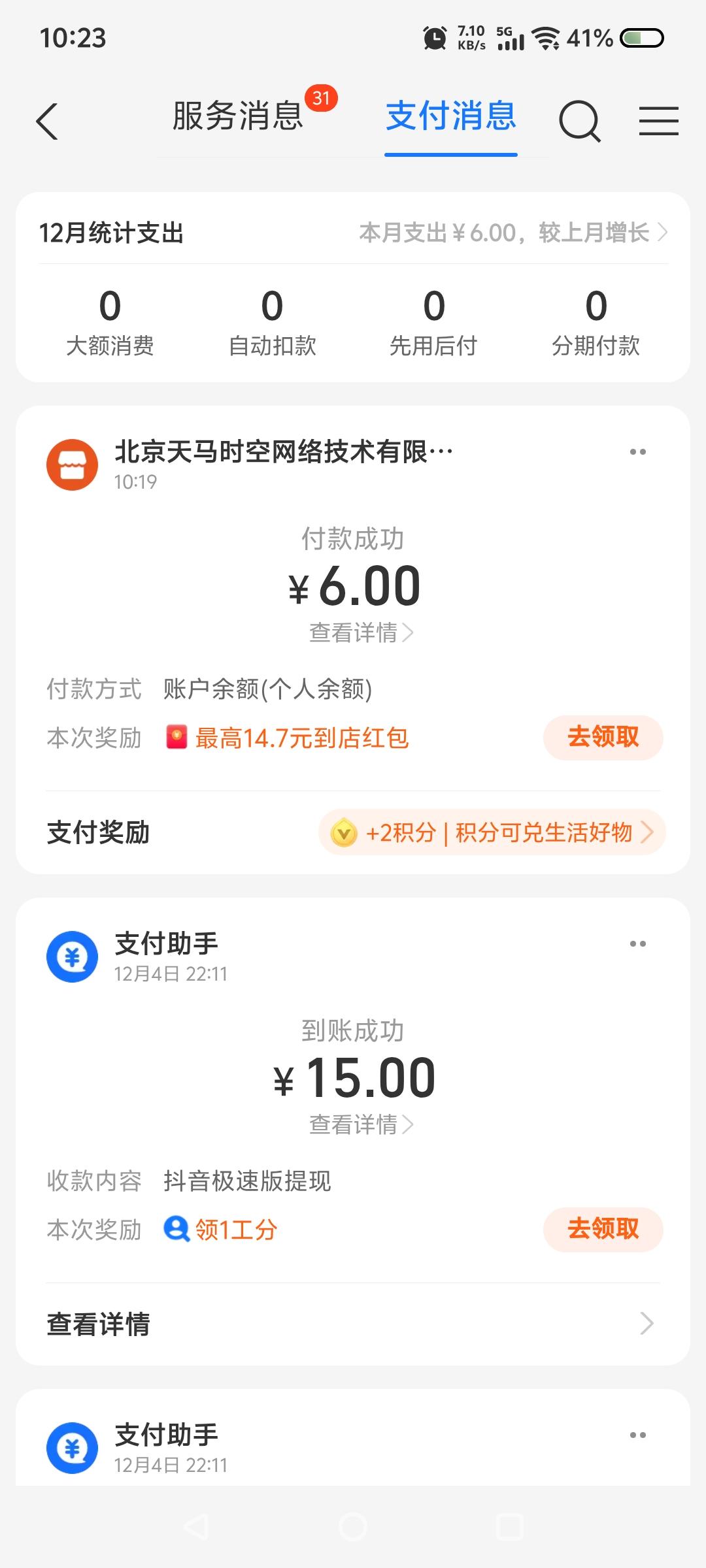This screenshot has height=1568, width=706.
Task: Open options on the last 支付助手 card
Action: (637, 1435)
